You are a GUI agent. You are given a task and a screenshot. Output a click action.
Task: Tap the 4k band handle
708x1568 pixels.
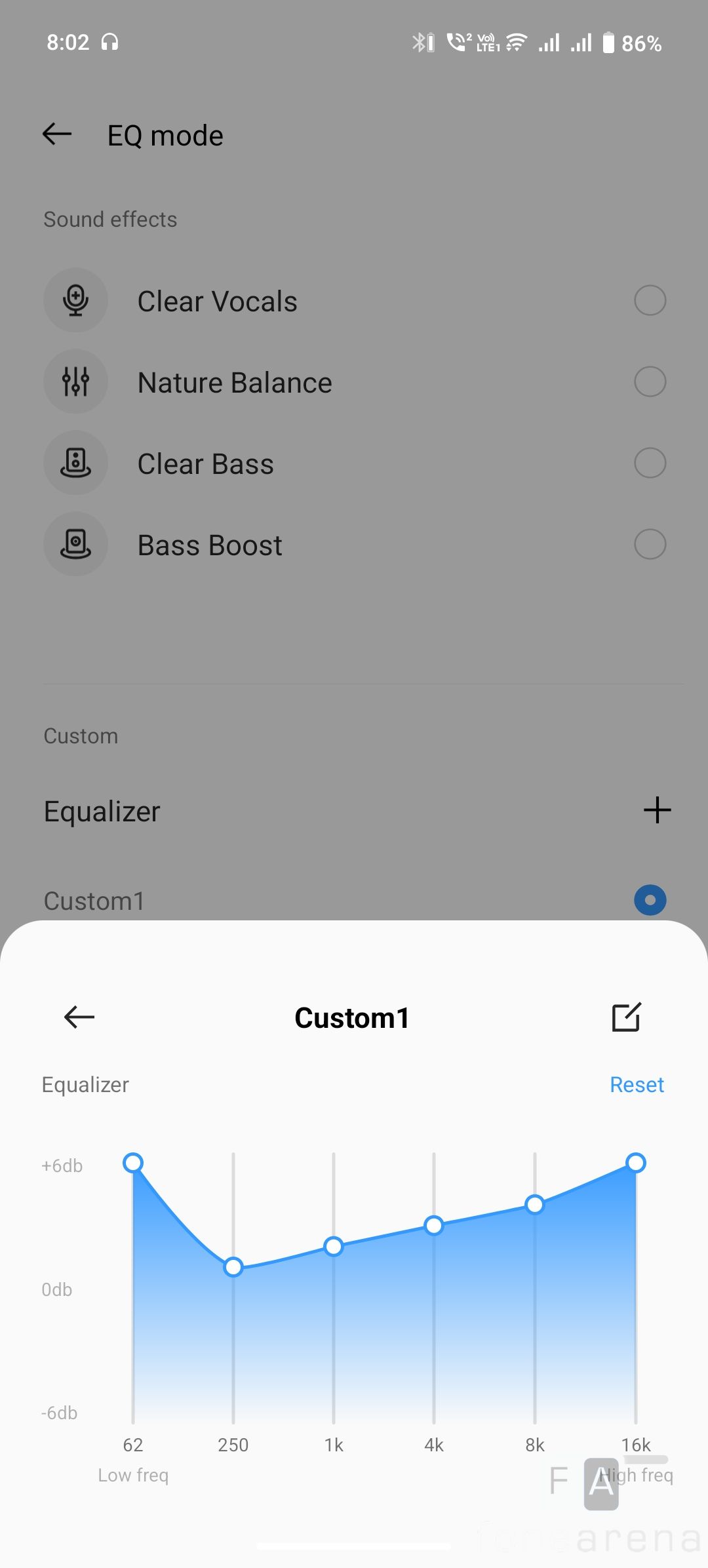tap(434, 1225)
